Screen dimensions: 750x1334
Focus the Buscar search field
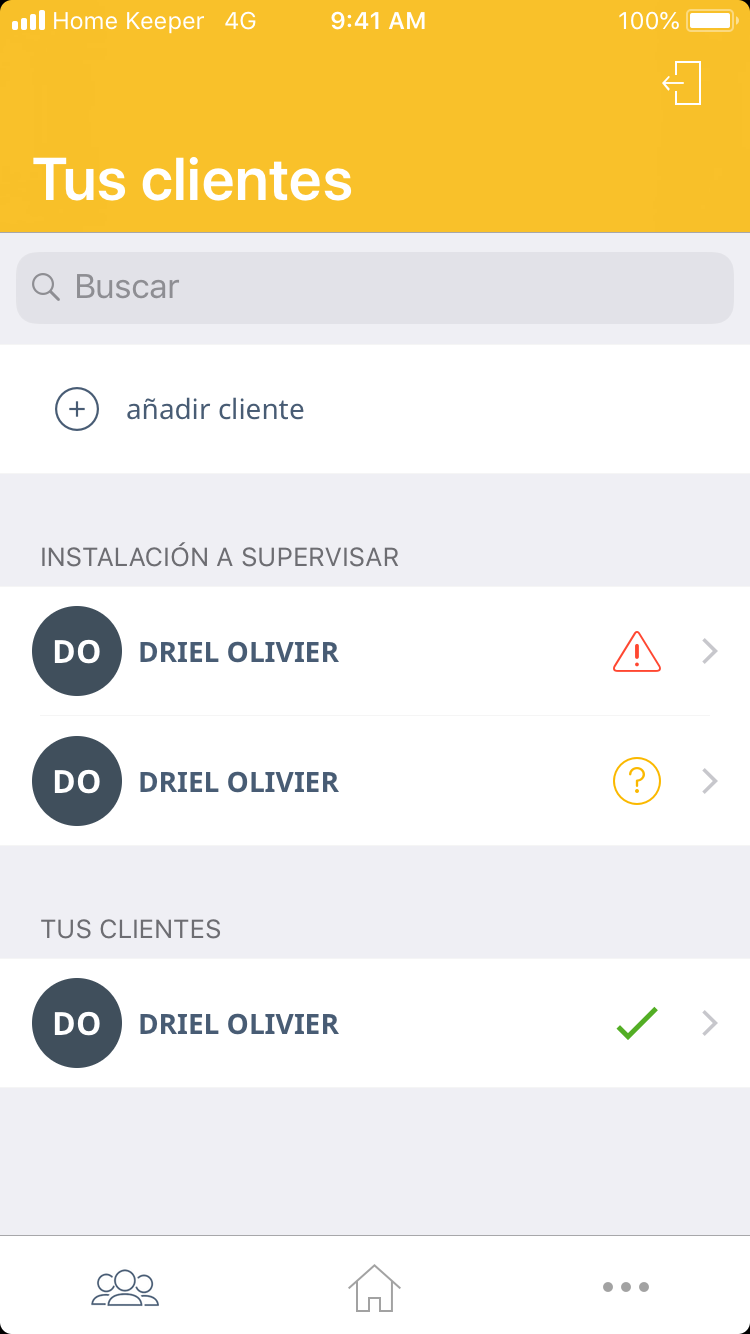click(375, 288)
